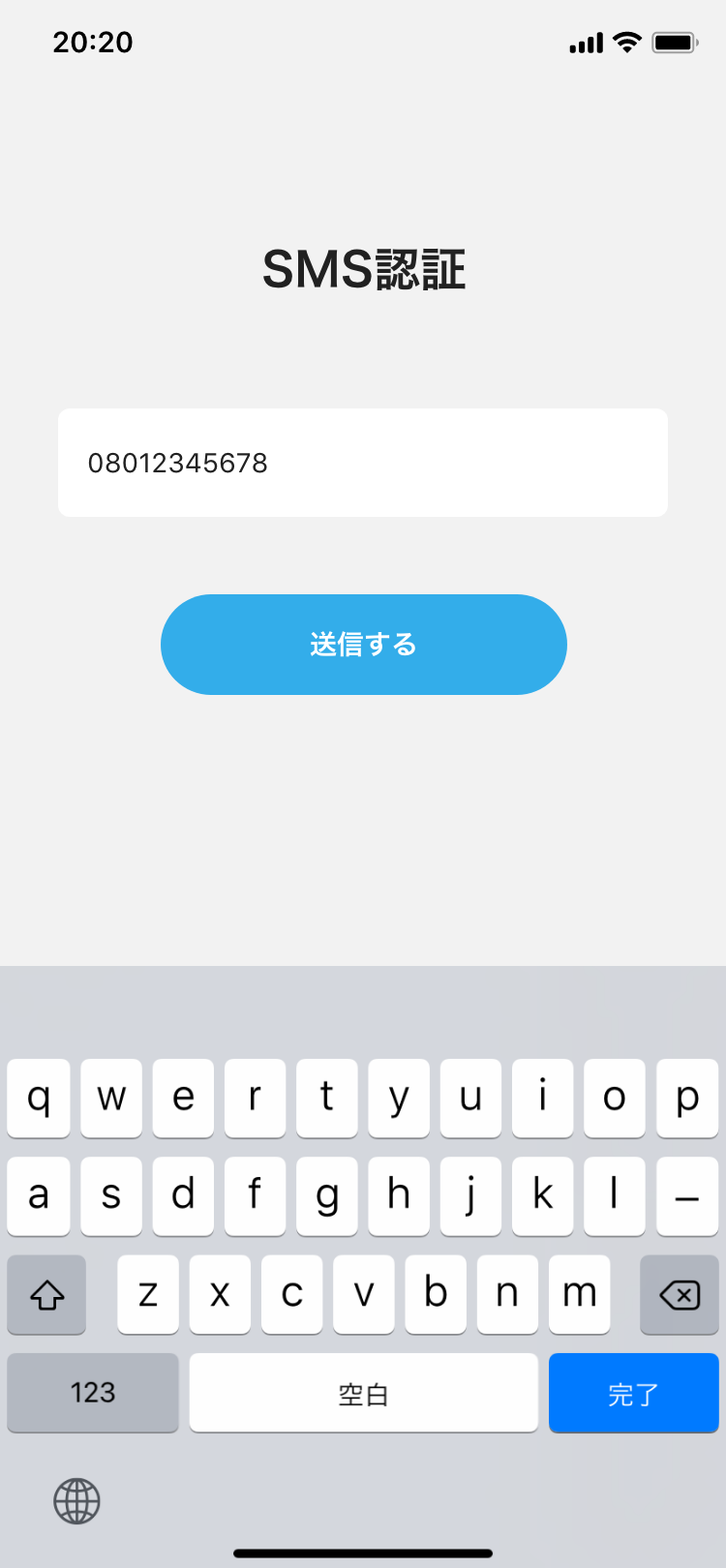Tap the letter m key
The image size is (726, 1568).
pos(579,1294)
